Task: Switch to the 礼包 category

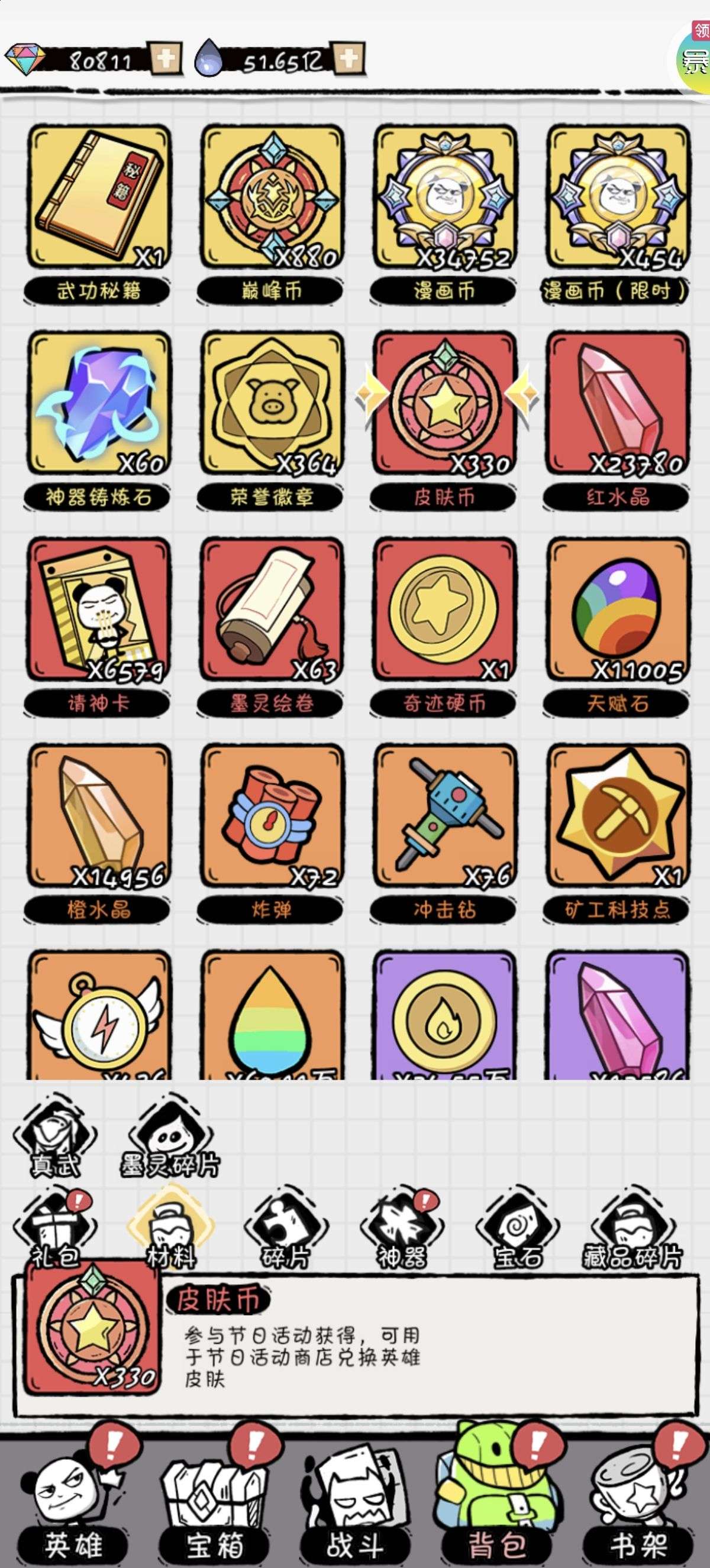Action: click(55, 1231)
